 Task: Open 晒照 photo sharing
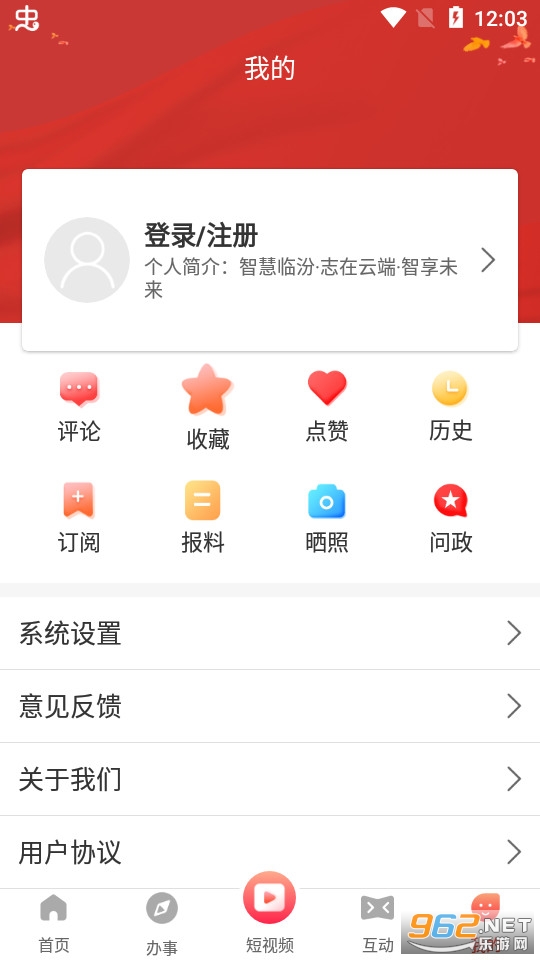point(327,517)
